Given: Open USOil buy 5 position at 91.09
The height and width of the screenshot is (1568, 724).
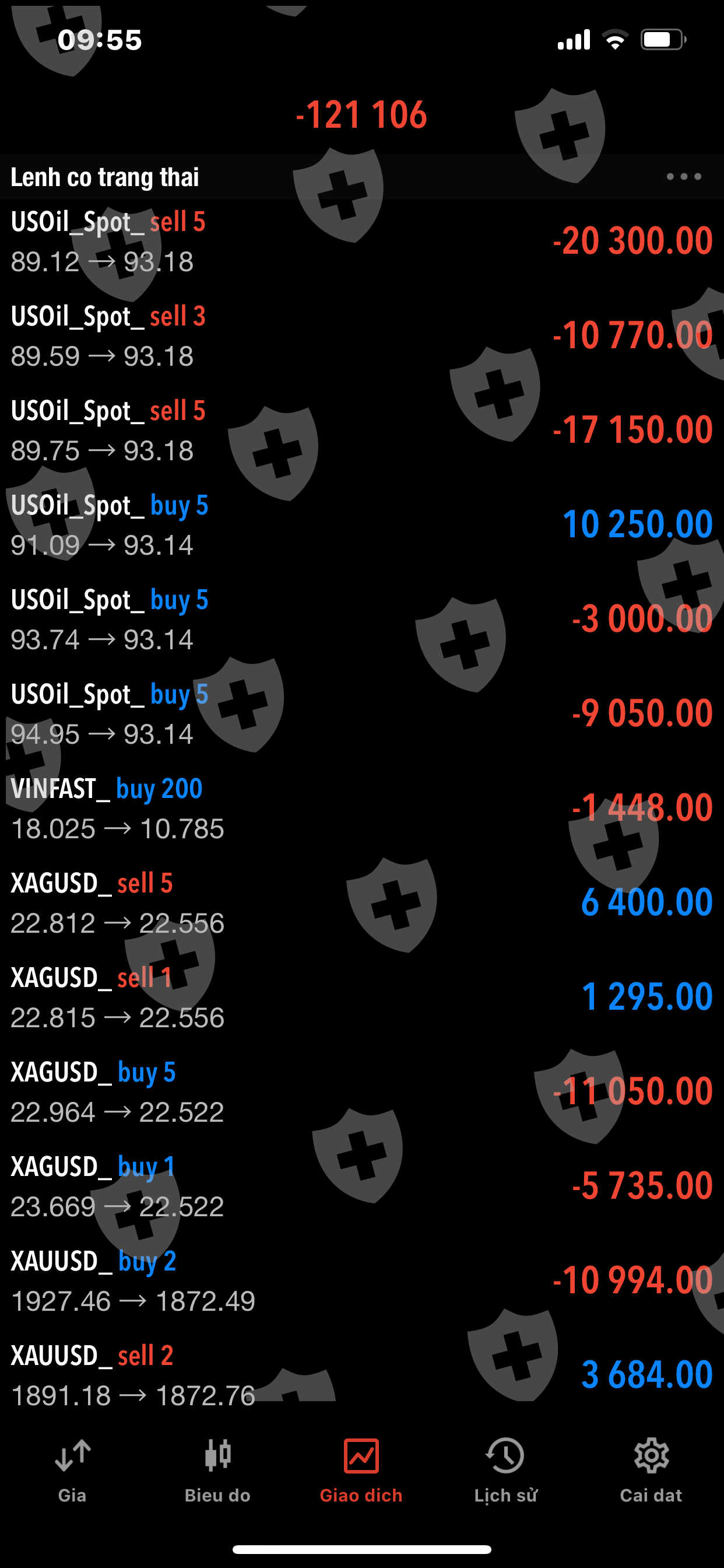Looking at the screenshot, I should [x=362, y=524].
